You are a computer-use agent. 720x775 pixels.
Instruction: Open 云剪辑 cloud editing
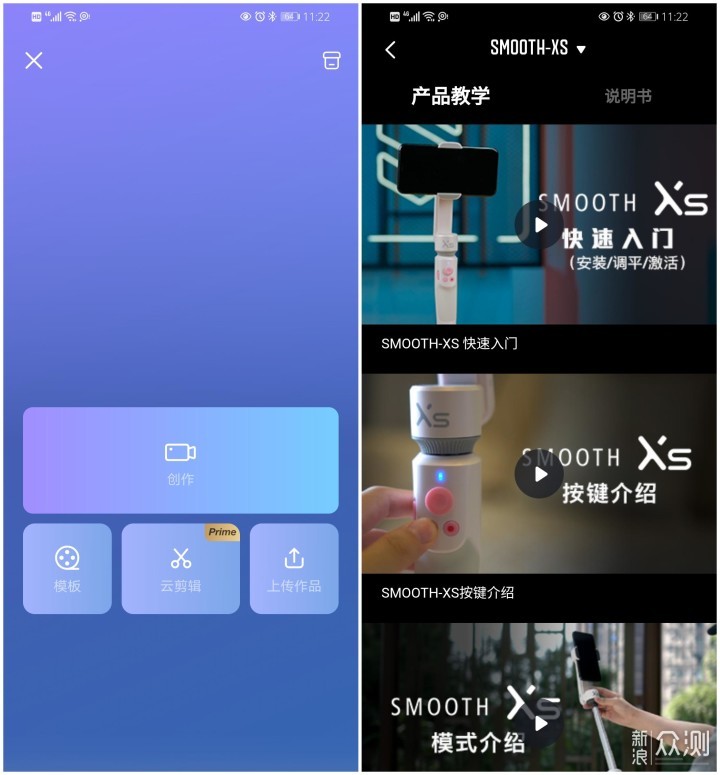click(x=181, y=568)
